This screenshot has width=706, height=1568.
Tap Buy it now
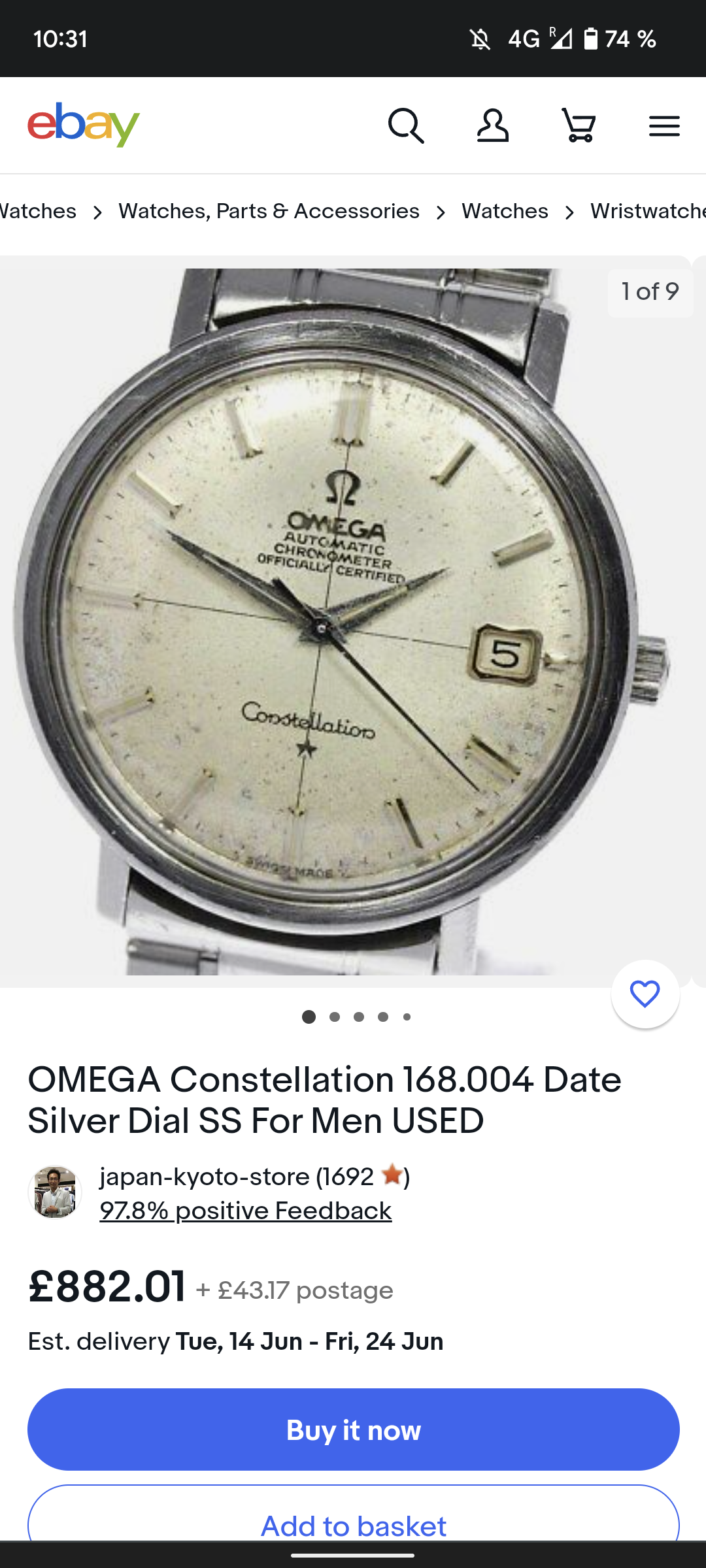point(353,1430)
